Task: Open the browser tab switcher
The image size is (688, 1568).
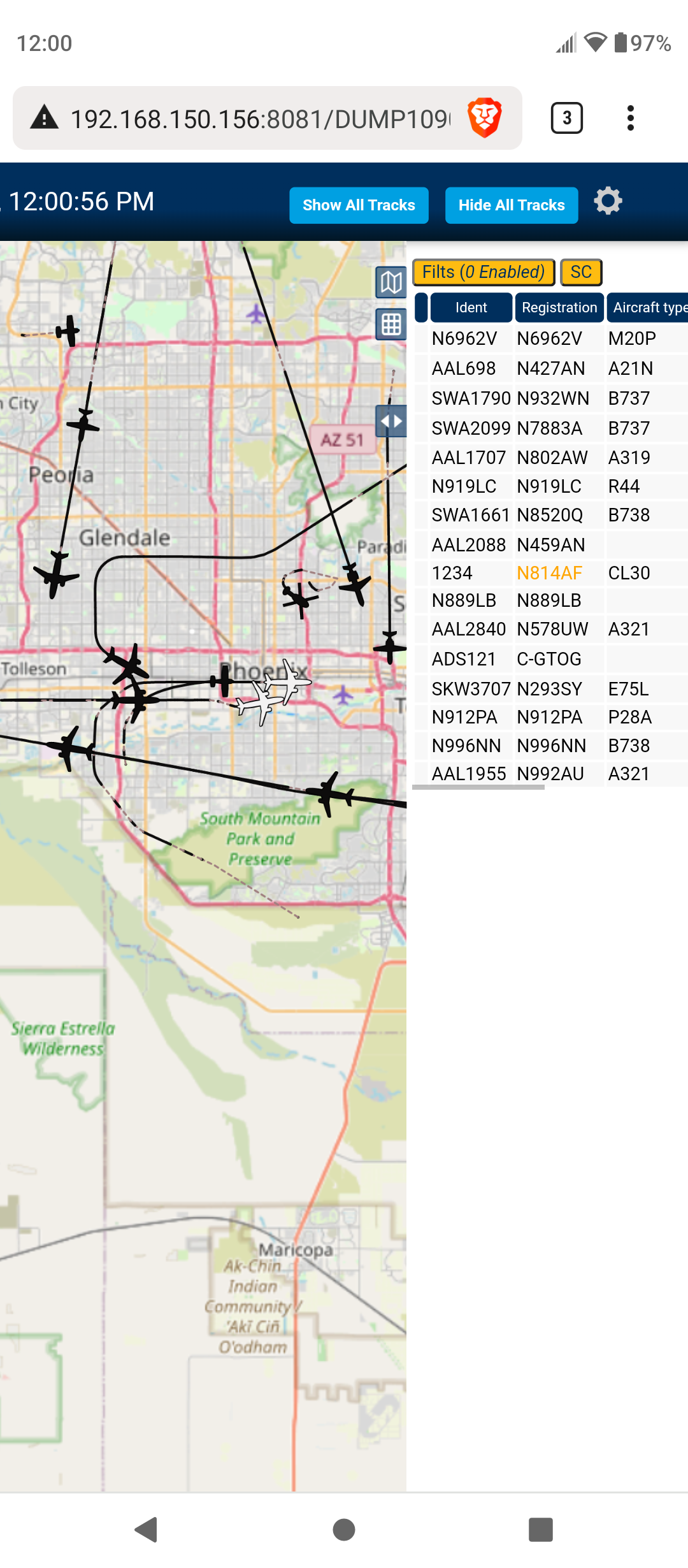Action: pyautogui.click(x=567, y=118)
